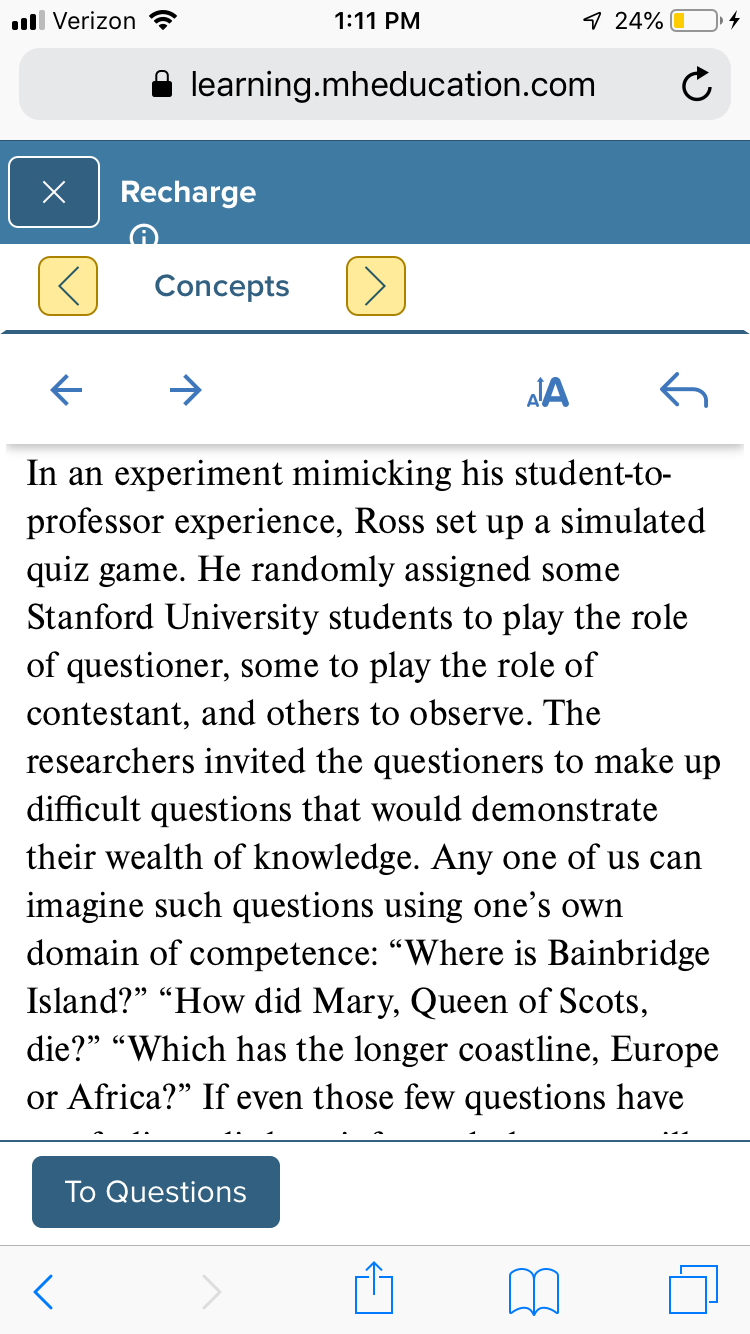Open Safari bookmarks

click(x=532, y=1292)
